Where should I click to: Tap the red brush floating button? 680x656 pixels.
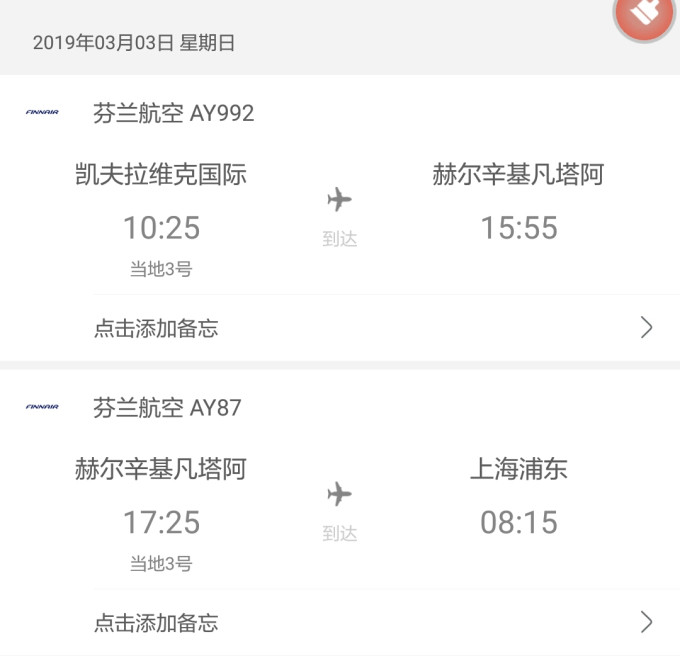coord(645,14)
